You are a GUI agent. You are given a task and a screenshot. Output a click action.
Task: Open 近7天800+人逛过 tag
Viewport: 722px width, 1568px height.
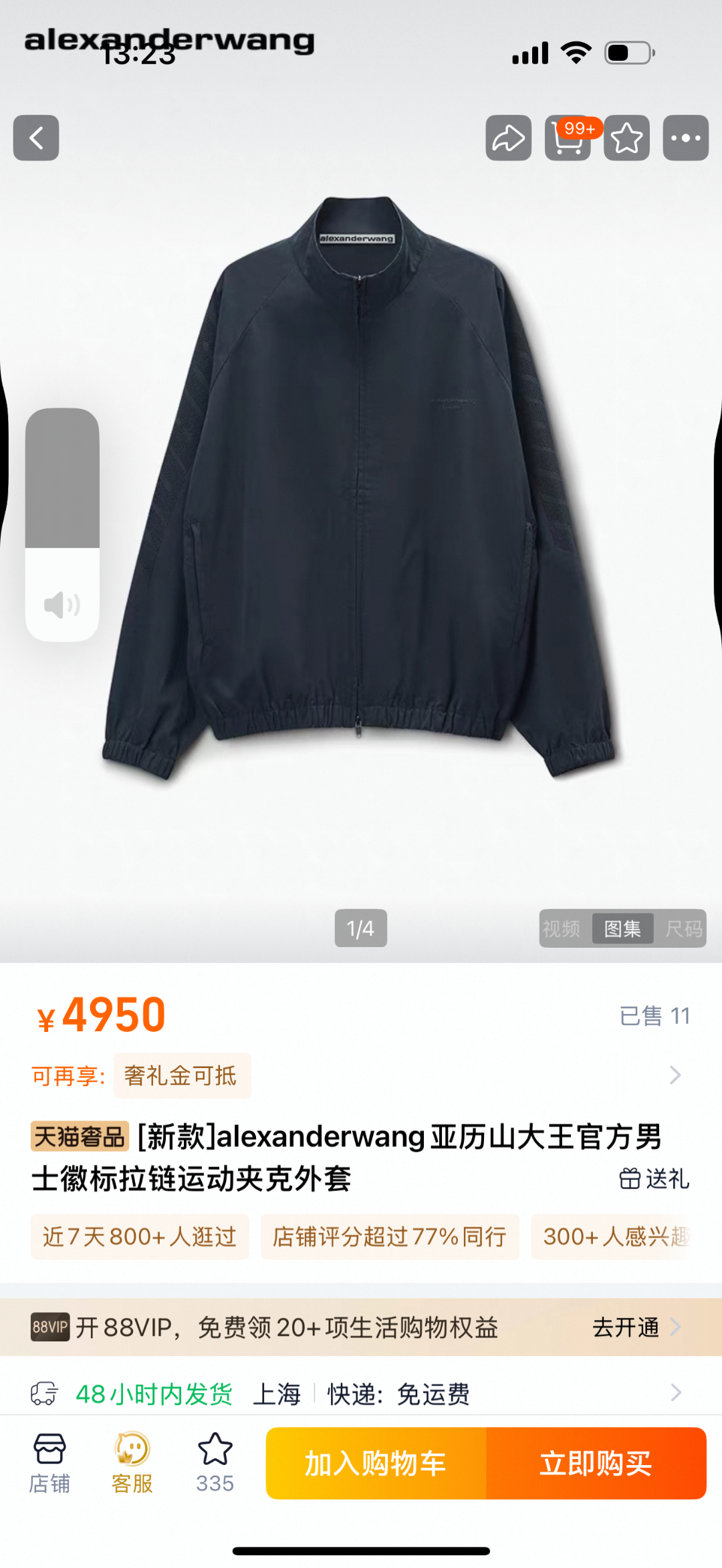pyautogui.click(x=140, y=1237)
